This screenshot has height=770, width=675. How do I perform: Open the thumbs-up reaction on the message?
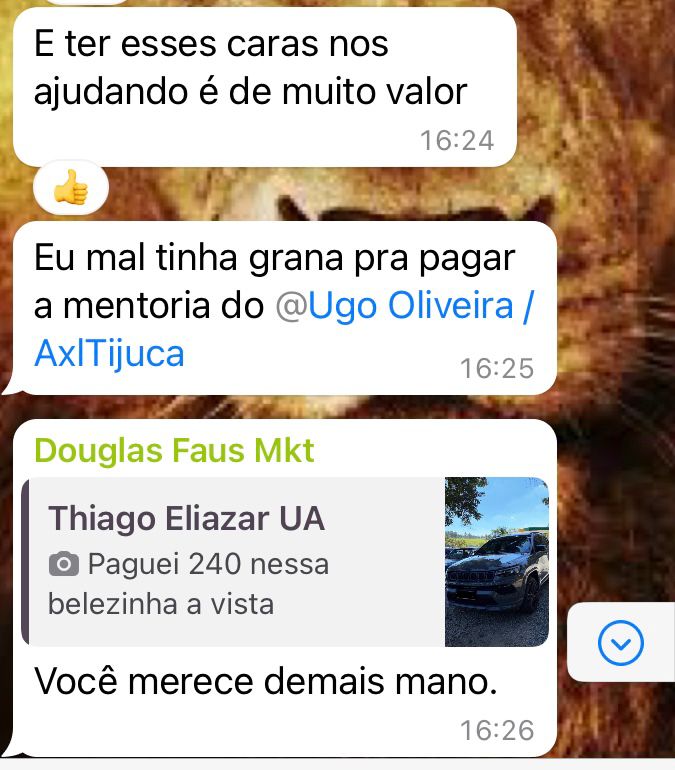click(x=70, y=188)
